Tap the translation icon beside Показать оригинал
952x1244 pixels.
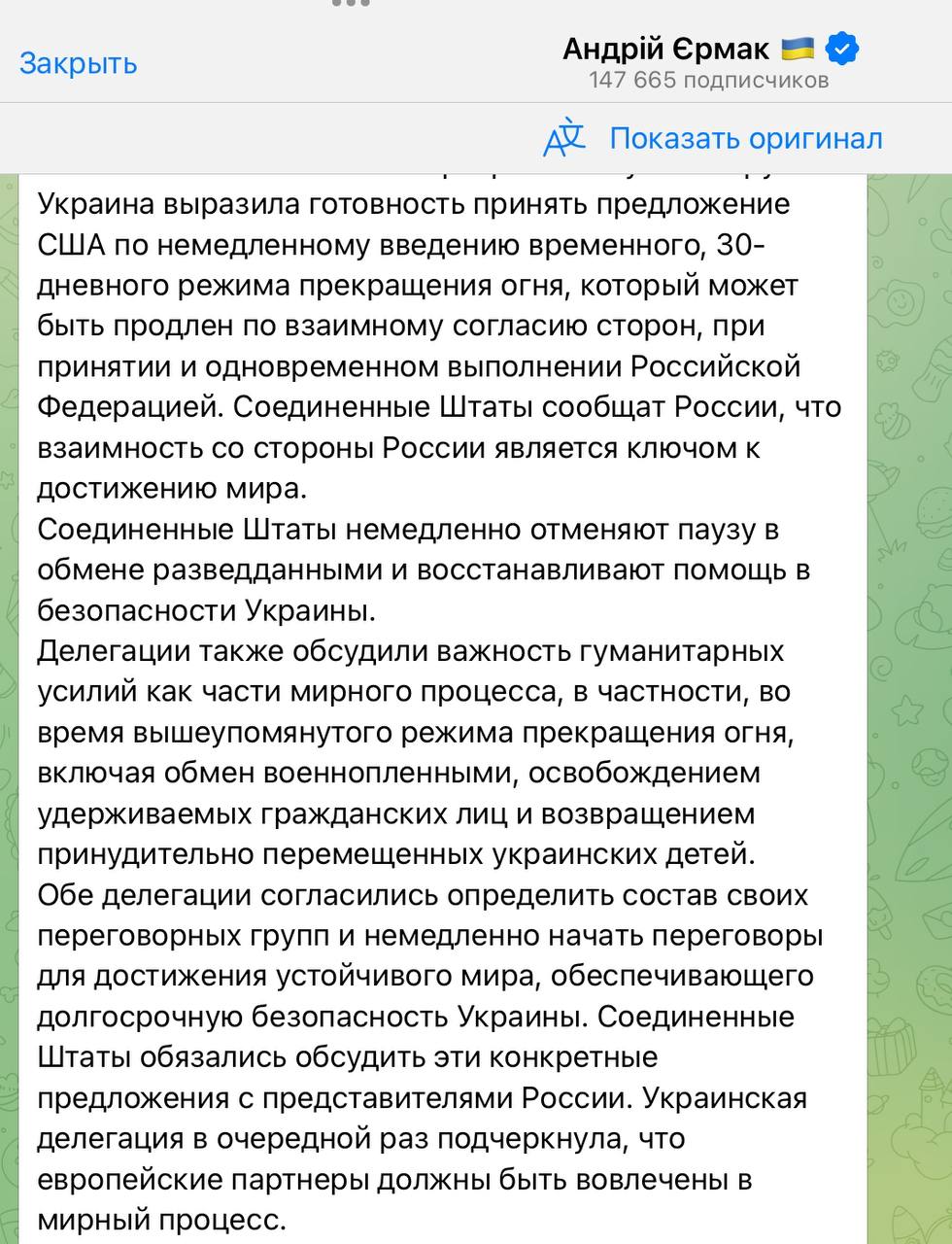click(x=564, y=138)
